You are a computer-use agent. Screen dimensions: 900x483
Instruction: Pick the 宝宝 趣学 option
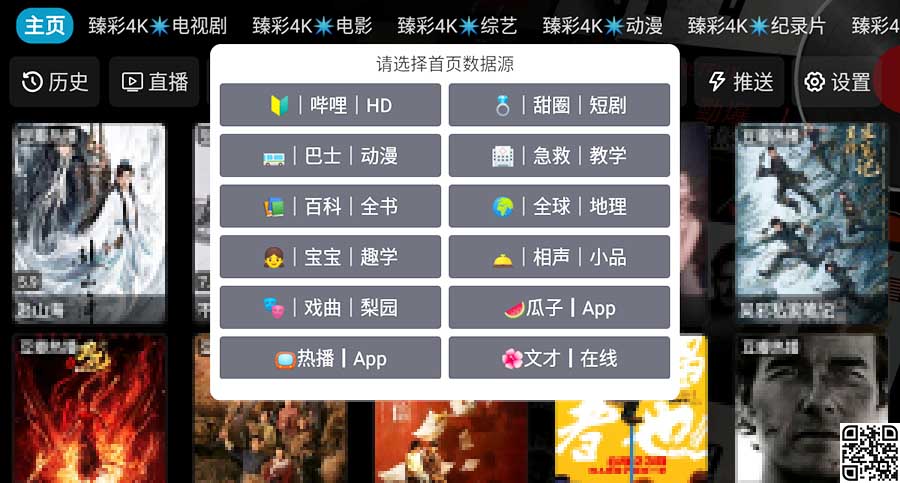click(x=330, y=257)
